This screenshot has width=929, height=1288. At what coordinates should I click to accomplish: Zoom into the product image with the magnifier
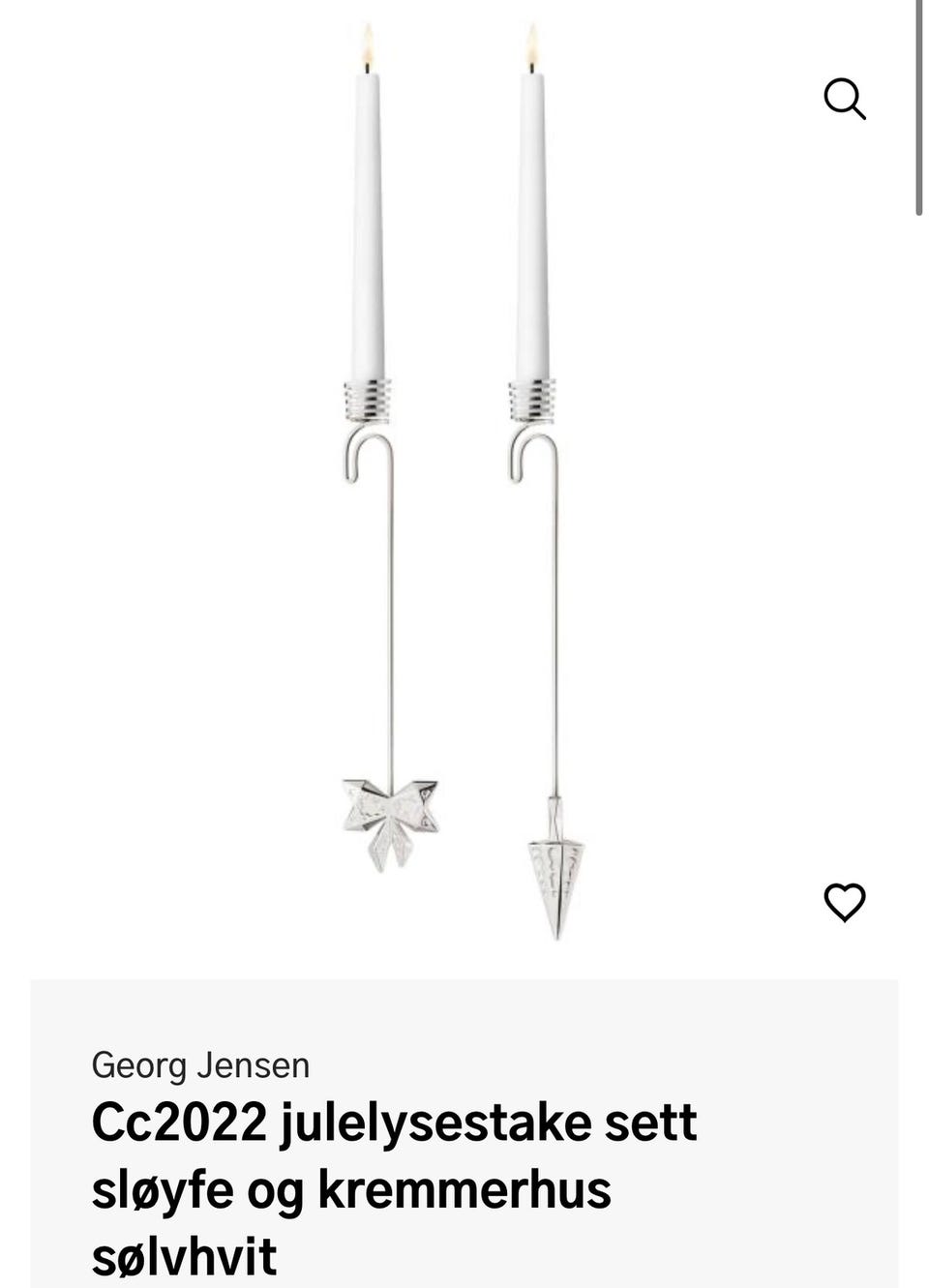(x=844, y=99)
